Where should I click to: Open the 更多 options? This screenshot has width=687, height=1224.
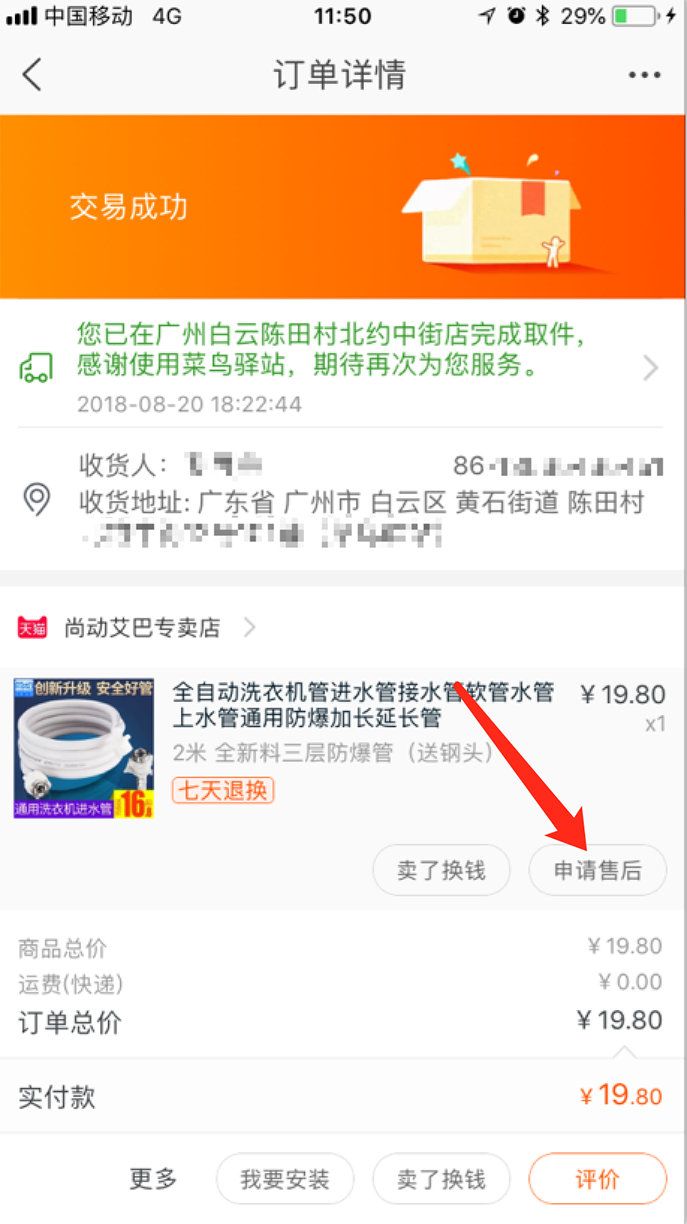point(153,1179)
